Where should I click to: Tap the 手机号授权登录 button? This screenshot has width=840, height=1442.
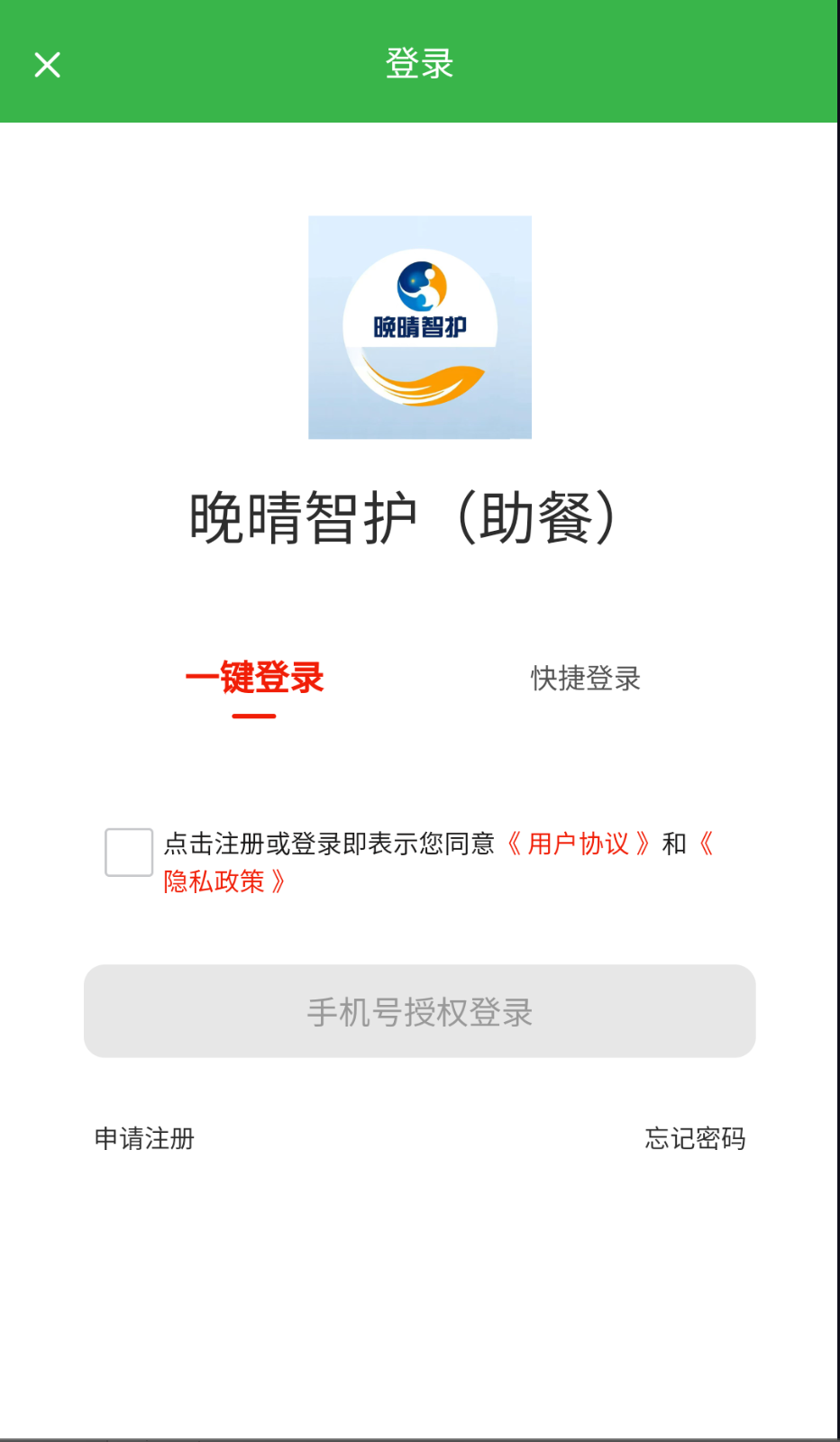420,1011
